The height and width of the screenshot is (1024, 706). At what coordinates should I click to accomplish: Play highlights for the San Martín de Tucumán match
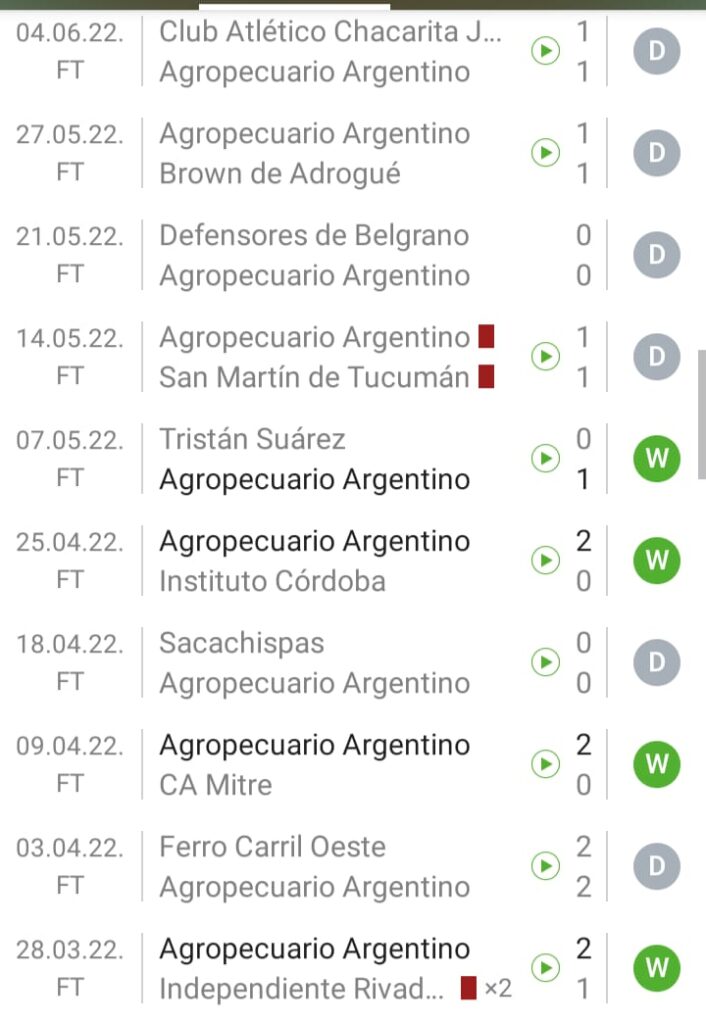coord(545,357)
